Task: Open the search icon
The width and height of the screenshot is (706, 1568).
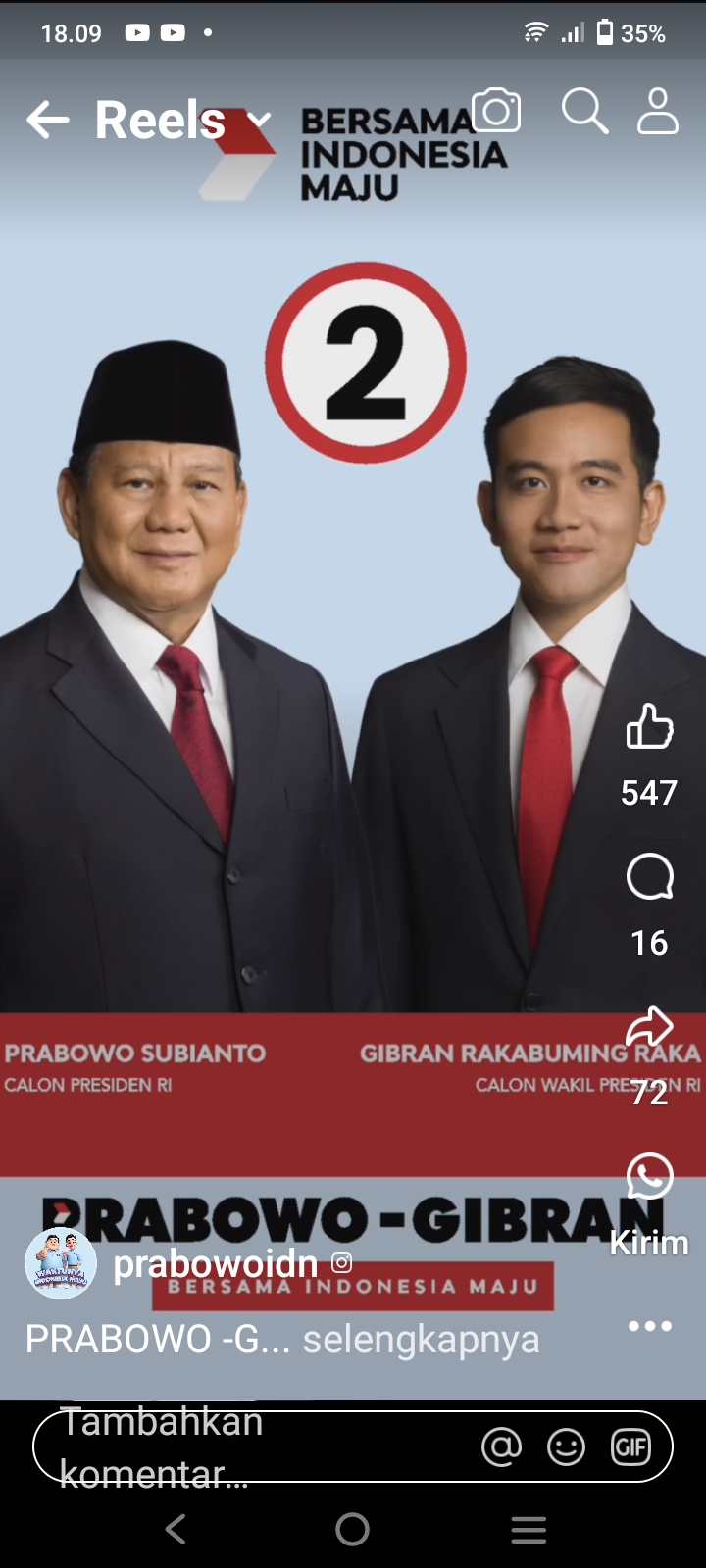Action: pyautogui.click(x=584, y=111)
